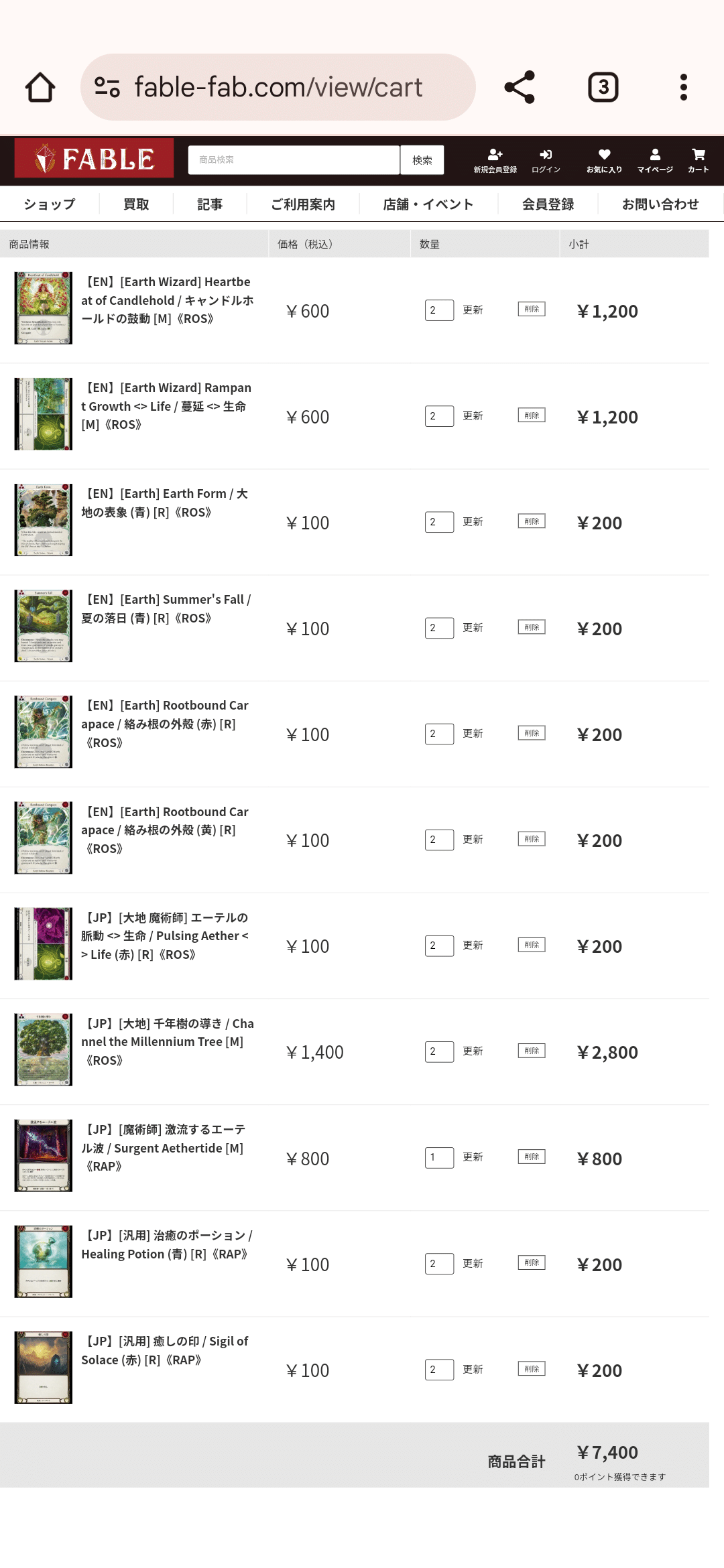This screenshot has width=724, height=1568.
Task: Switch to the 買取 tab
Action: pos(136,204)
